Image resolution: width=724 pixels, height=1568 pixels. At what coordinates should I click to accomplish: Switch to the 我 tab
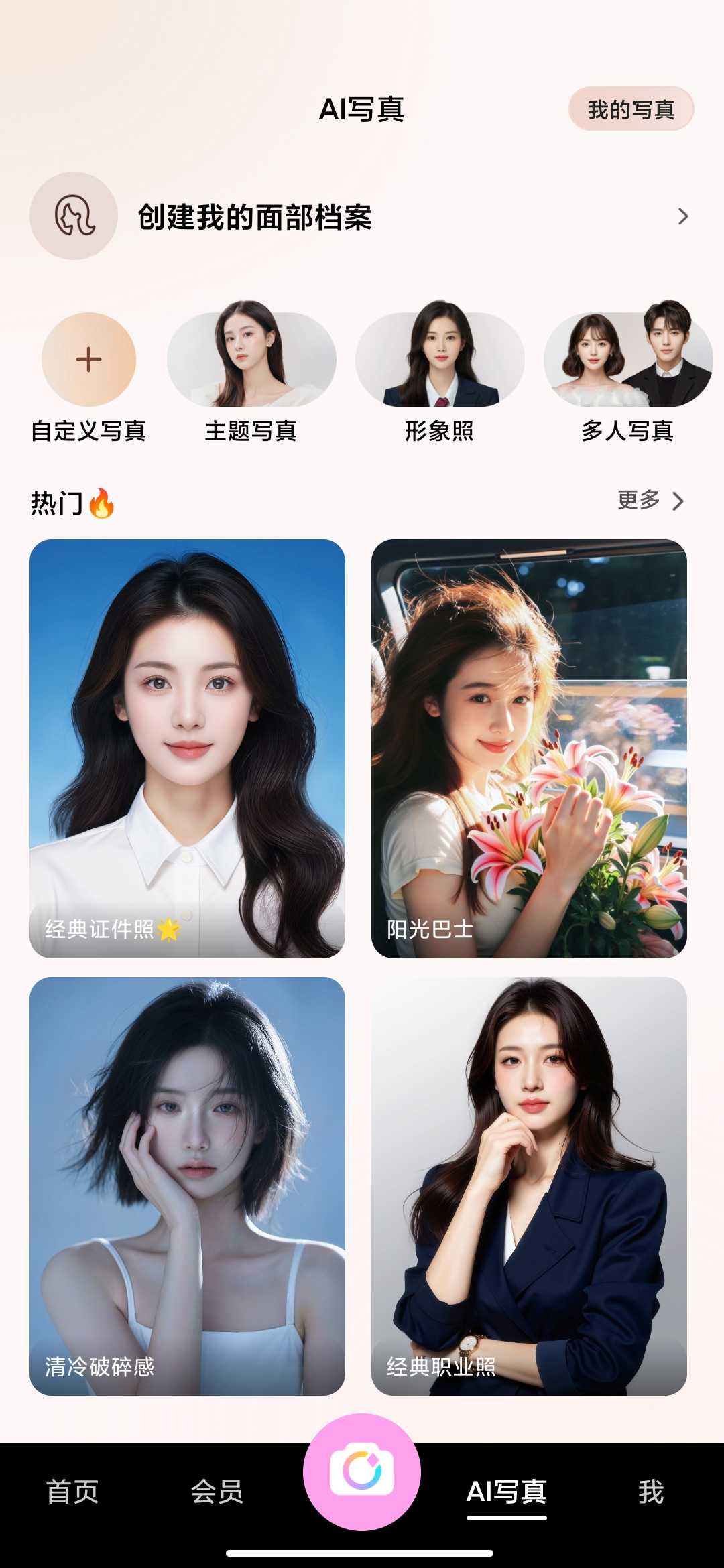(x=651, y=1492)
